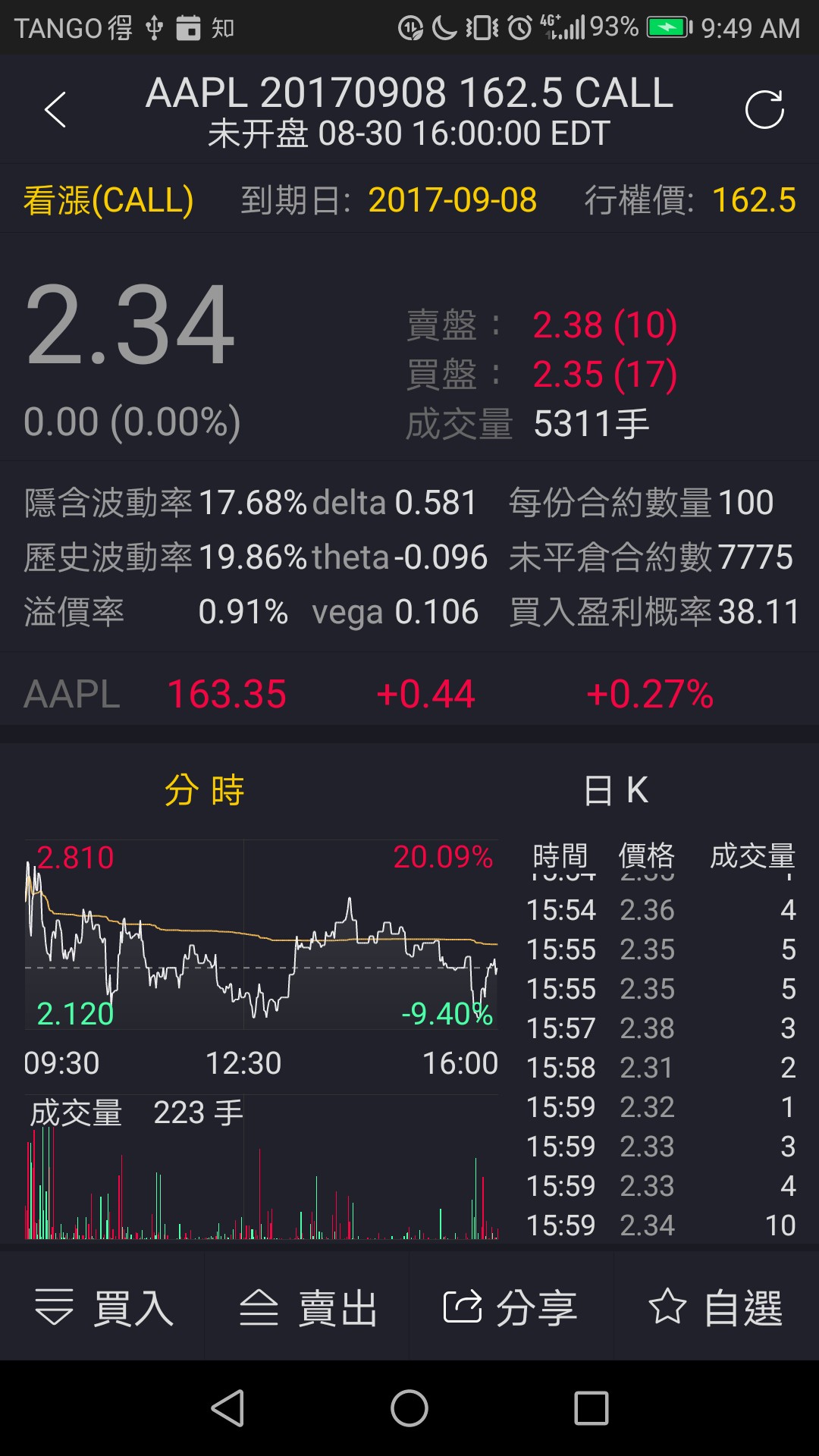Open the intraday price chart

(261, 934)
